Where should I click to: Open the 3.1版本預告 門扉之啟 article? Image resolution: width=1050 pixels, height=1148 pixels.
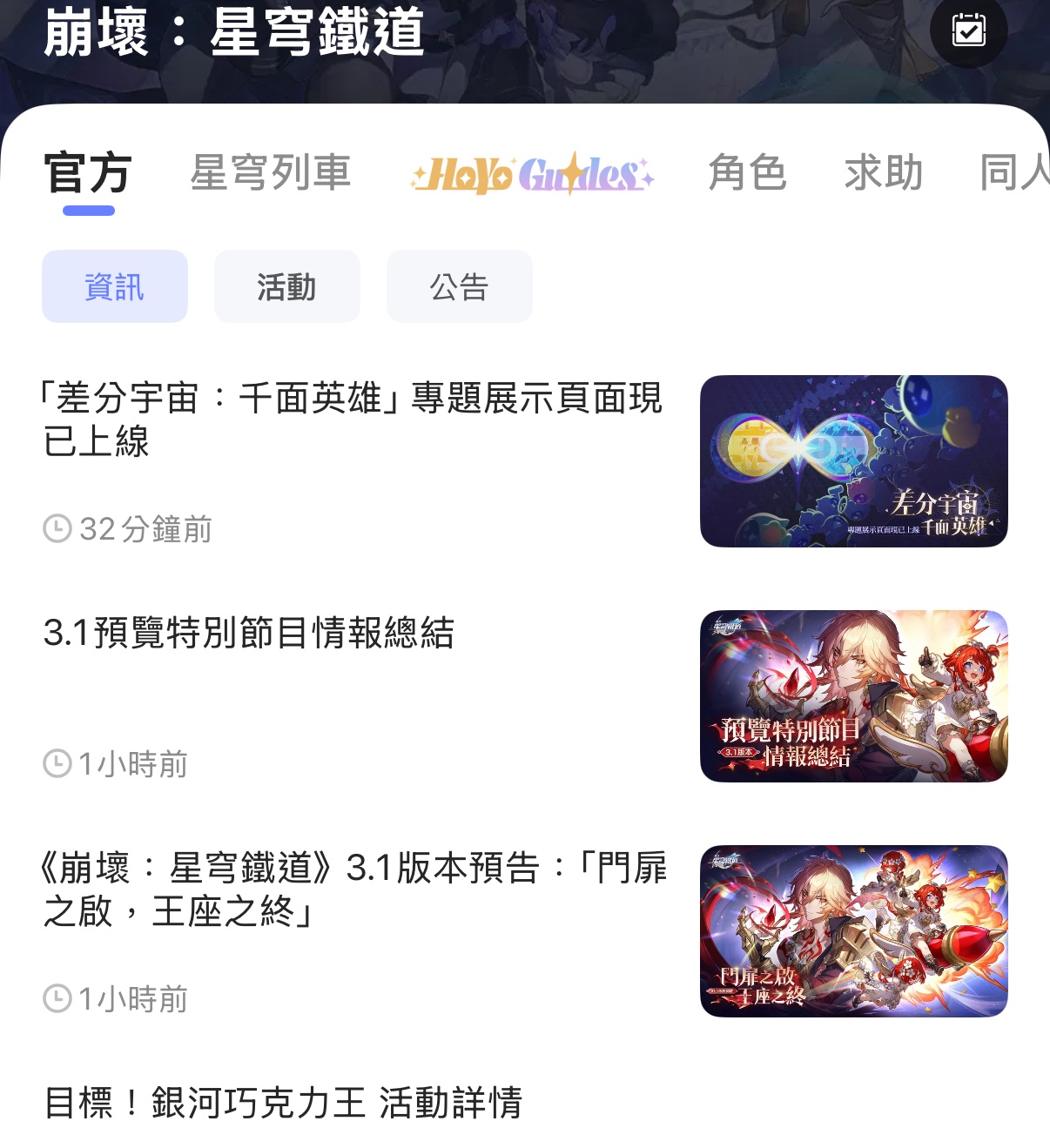click(353, 889)
